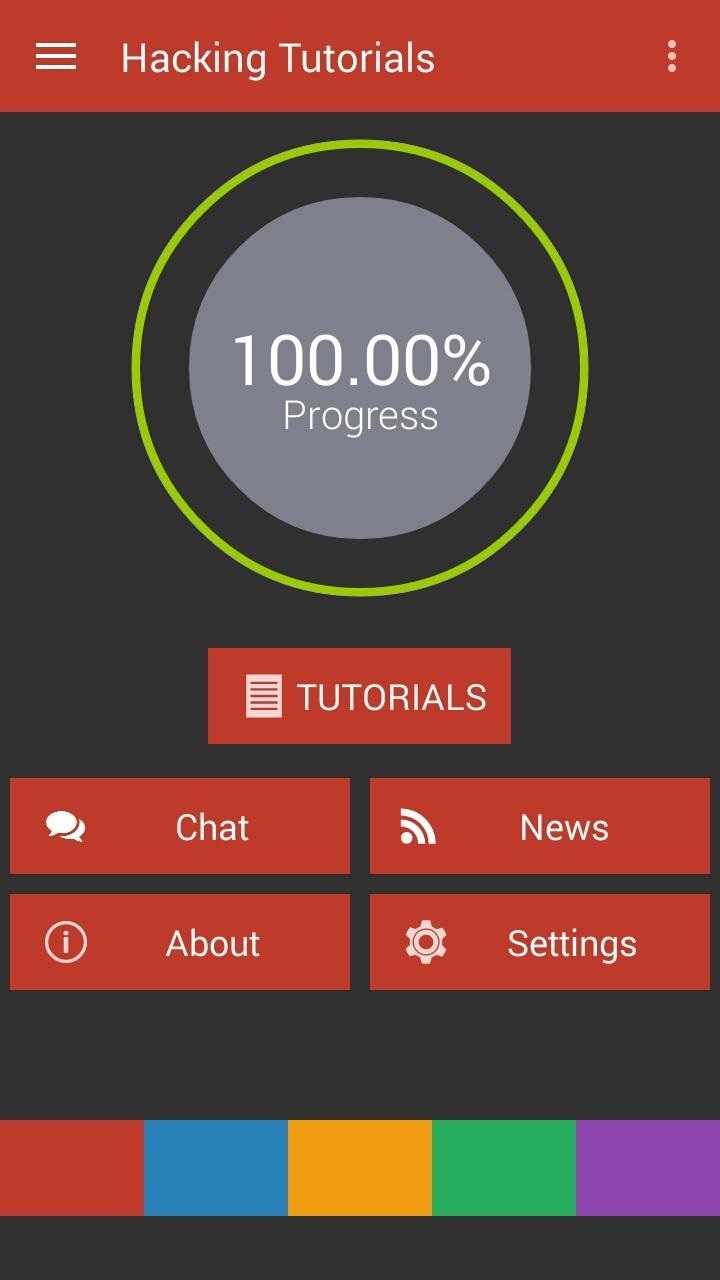Pick the green theme color

(504, 1168)
